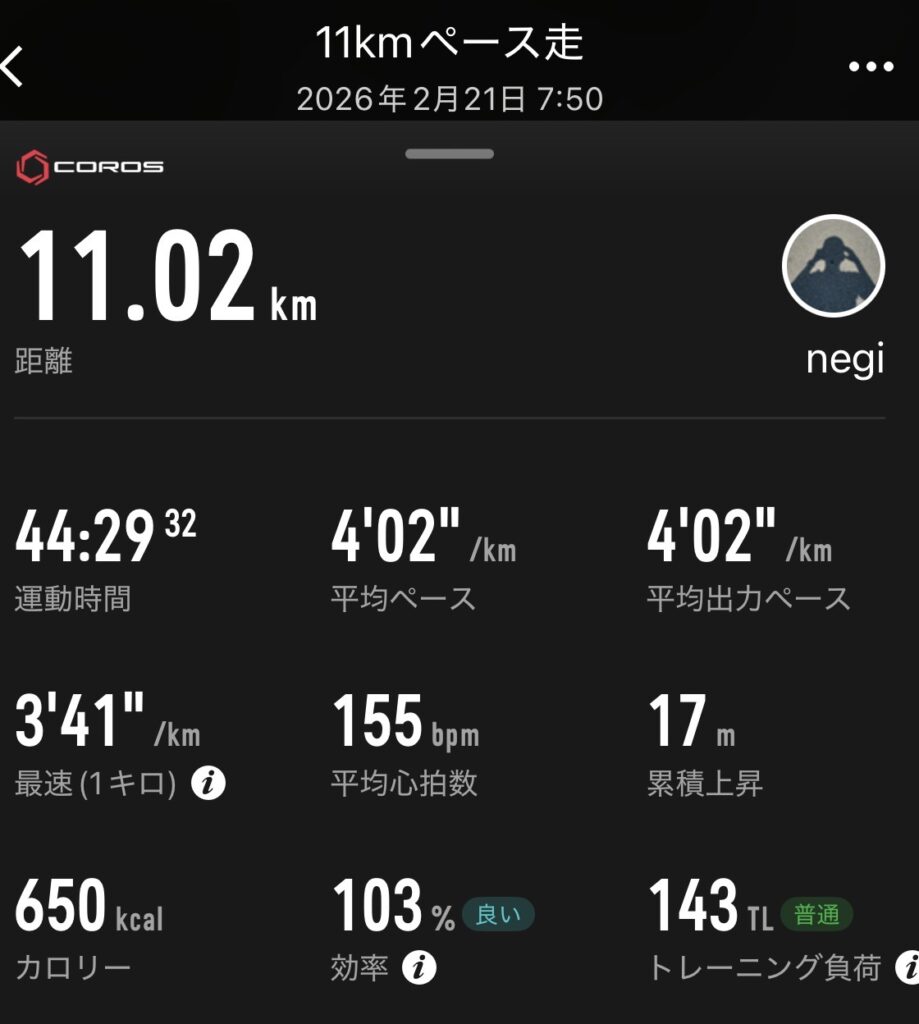This screenshot has width=919, height=1024.
Task: Show info about 効率
Action: click(420, 968)
